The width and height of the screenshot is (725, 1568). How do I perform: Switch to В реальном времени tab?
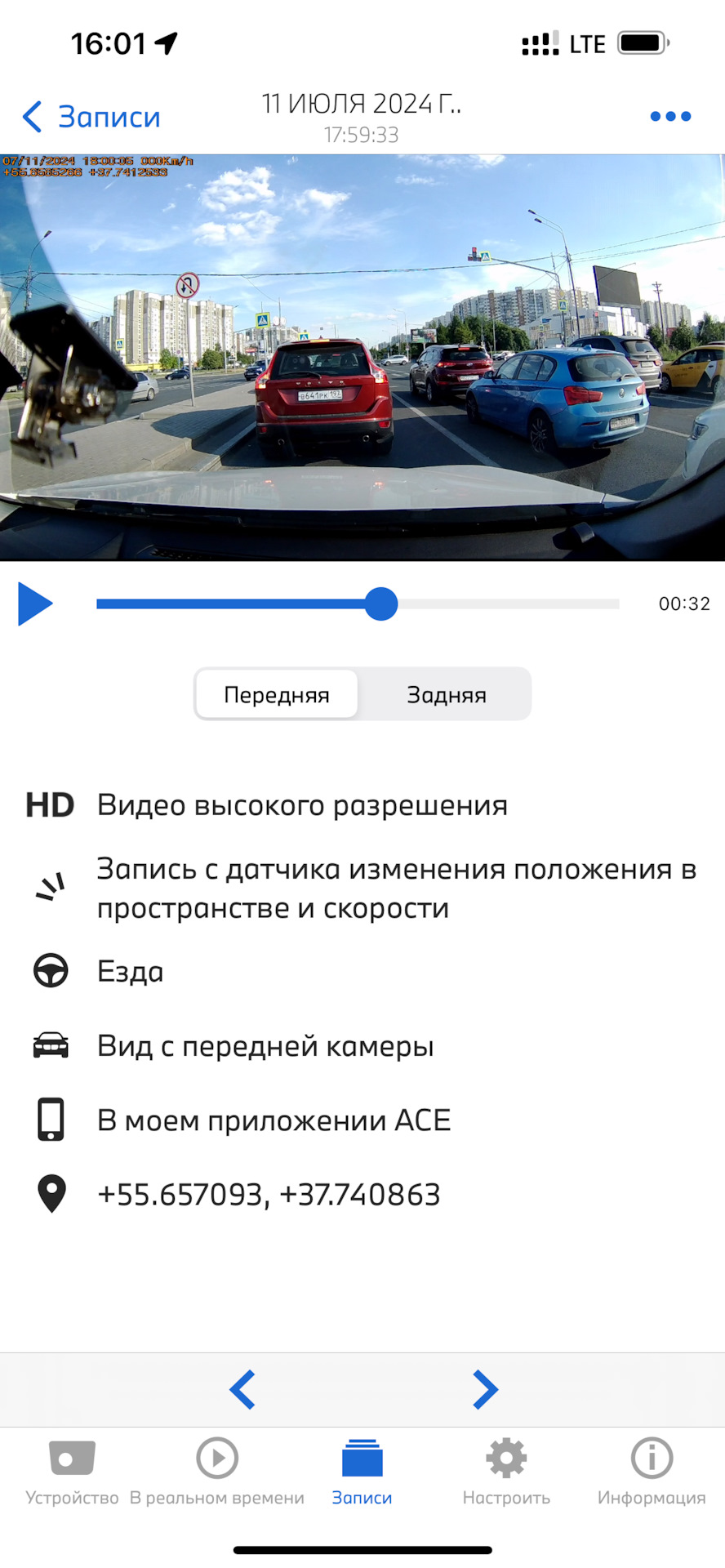point(217,1472)
